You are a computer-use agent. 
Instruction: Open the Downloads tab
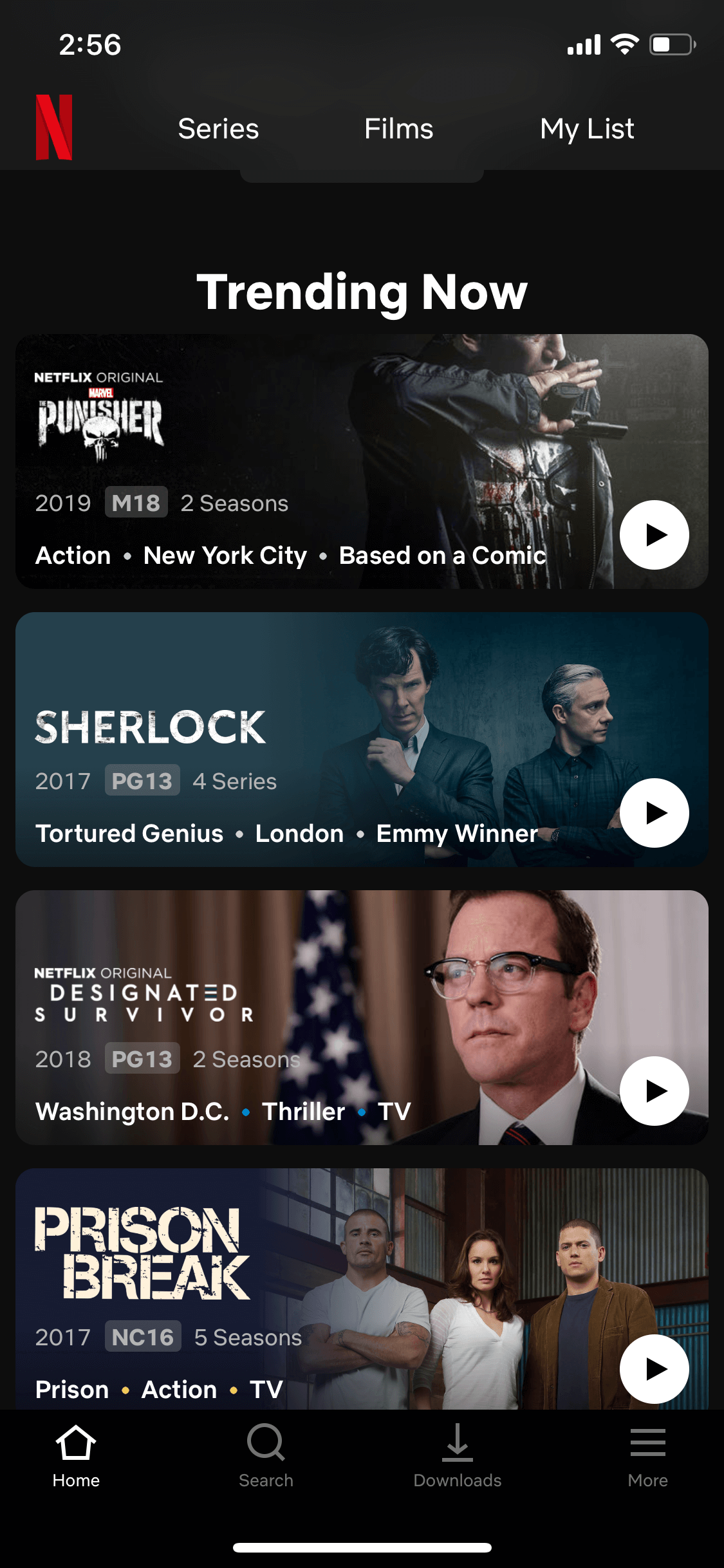coord(458,1456)
